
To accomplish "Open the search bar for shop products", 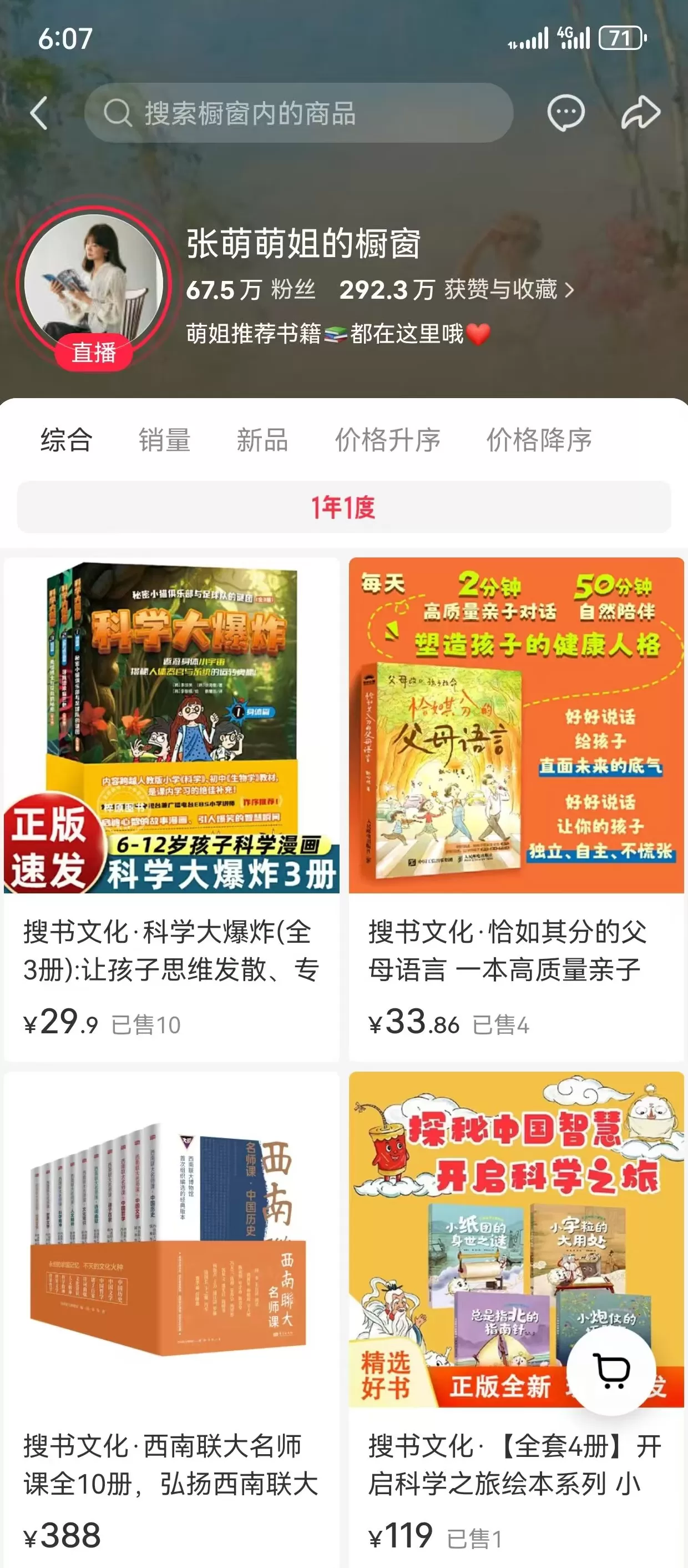I will pyautogui.click(x=301, y=113).
